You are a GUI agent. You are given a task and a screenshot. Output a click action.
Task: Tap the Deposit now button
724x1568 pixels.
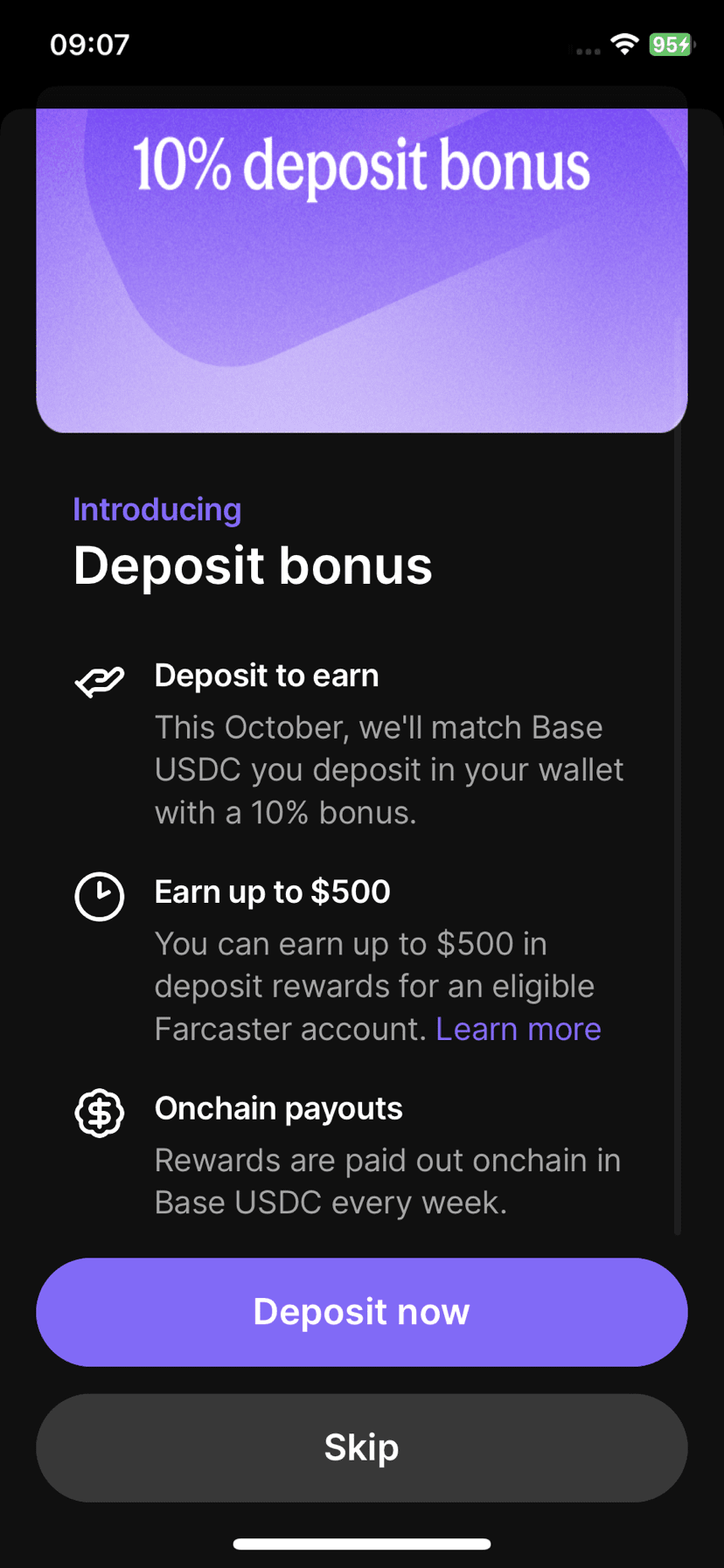(x=361, y=1312)
